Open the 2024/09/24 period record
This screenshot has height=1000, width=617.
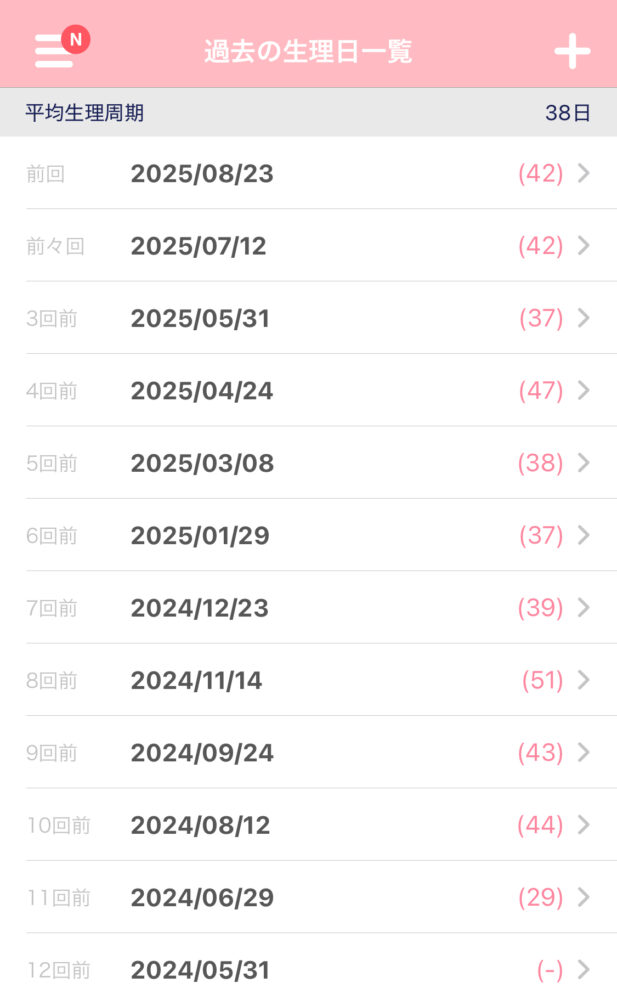tap(308, 752)
